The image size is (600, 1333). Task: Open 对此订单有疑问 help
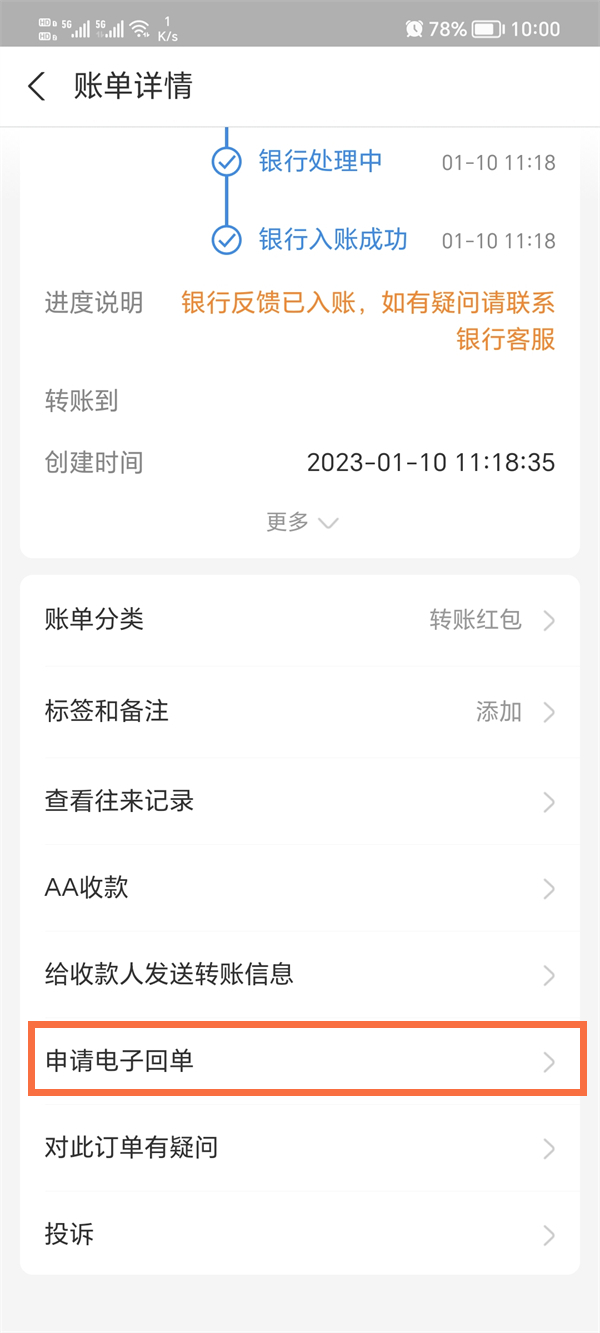click(300, 1148)
